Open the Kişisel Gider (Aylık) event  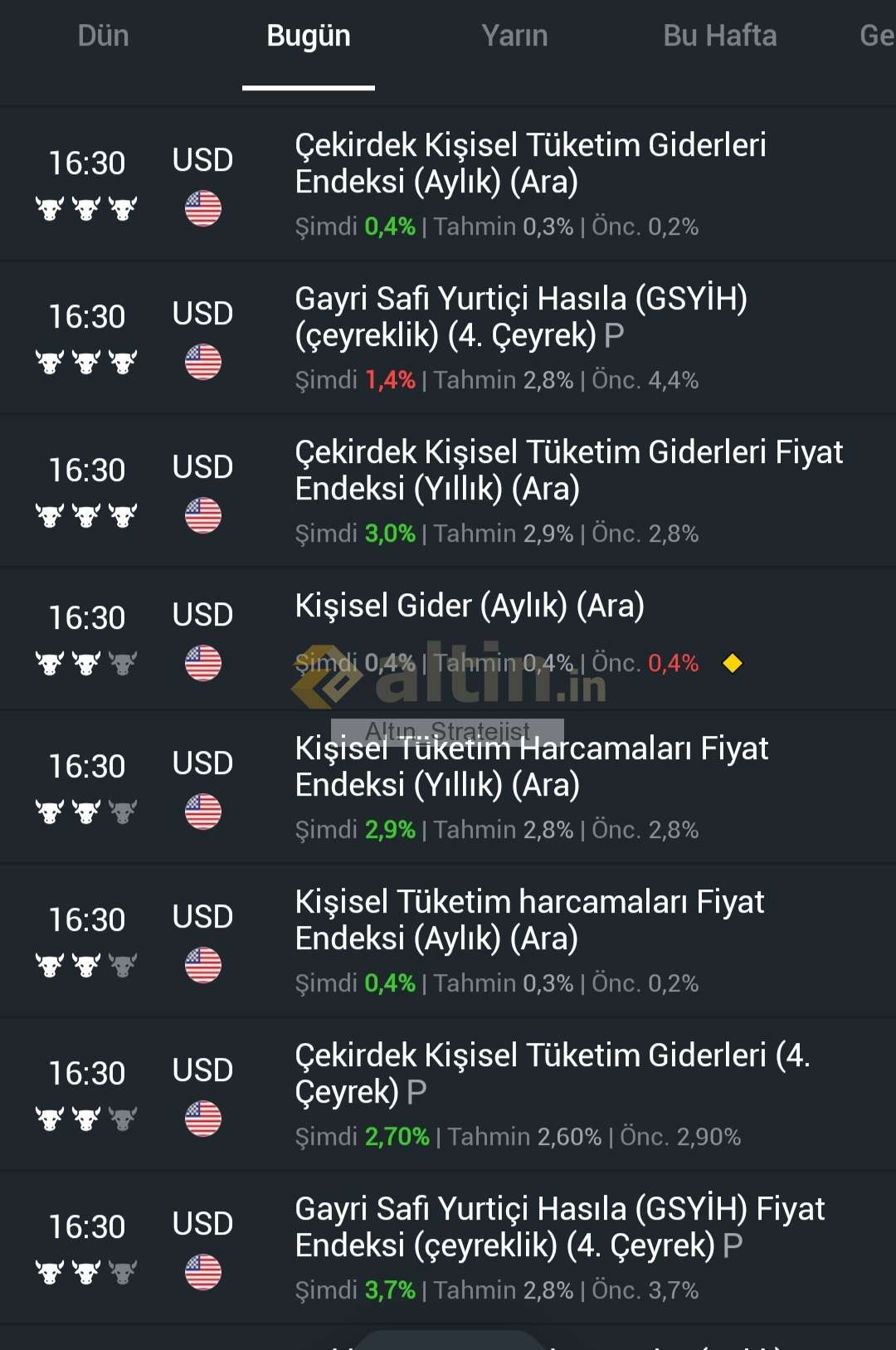click(x=470, y=607)
